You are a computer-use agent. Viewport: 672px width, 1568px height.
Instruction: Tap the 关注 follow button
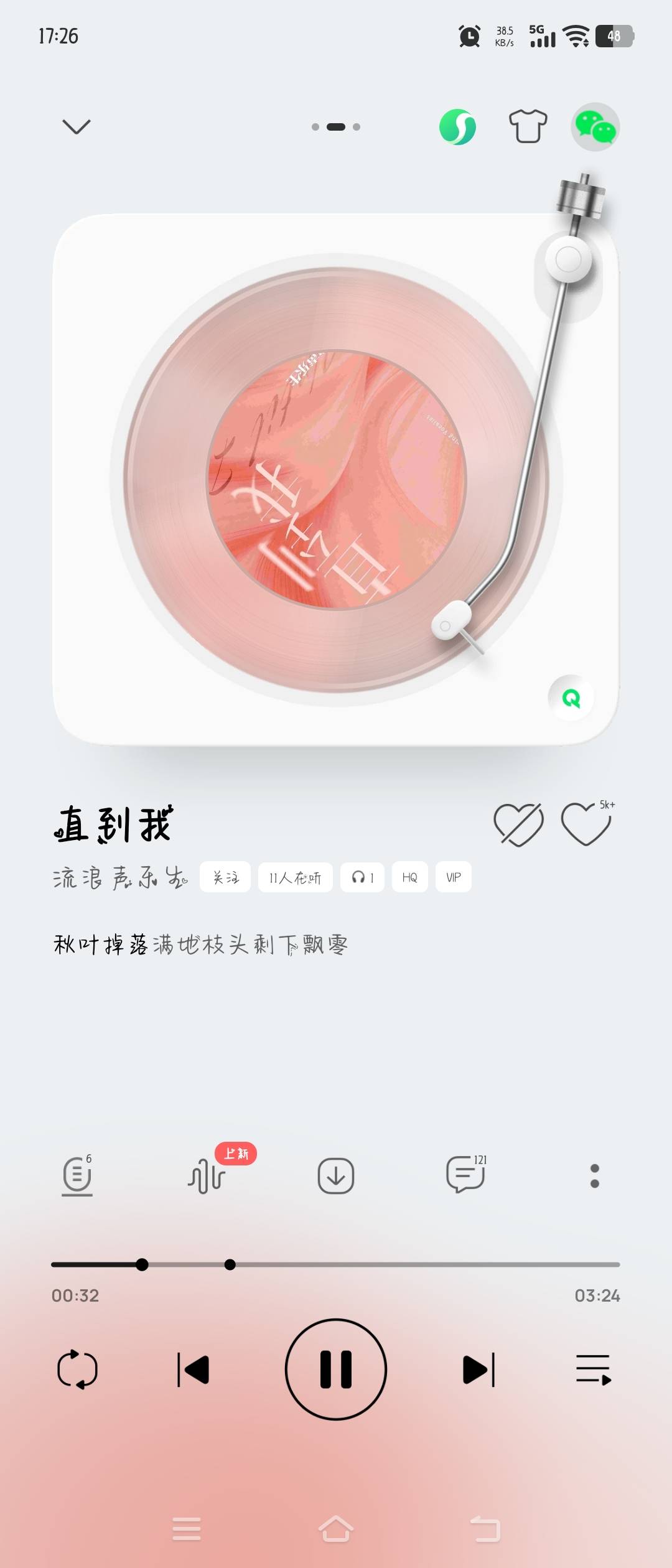pyautogui.click(x=225, y=877)
